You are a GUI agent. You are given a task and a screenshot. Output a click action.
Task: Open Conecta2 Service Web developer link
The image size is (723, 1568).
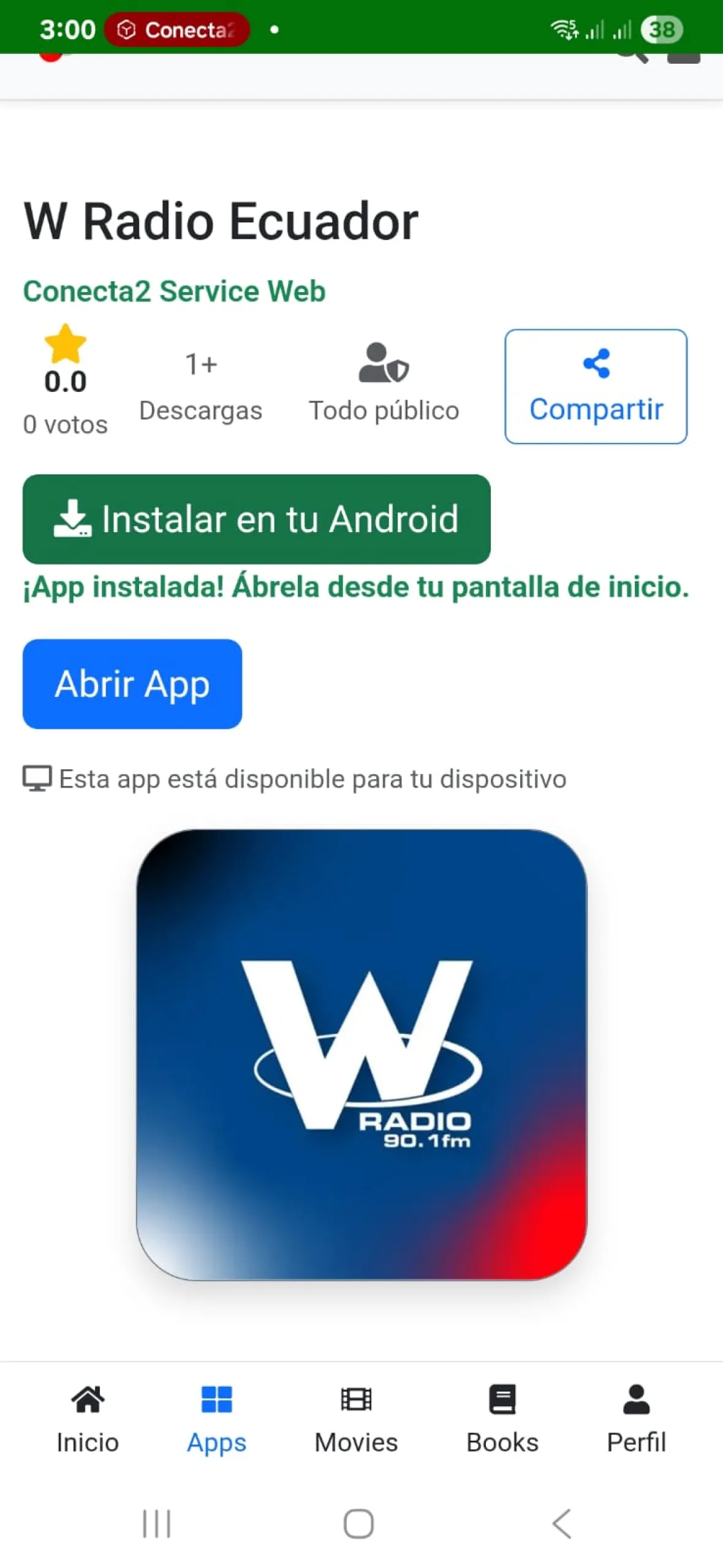click(174, 291)
